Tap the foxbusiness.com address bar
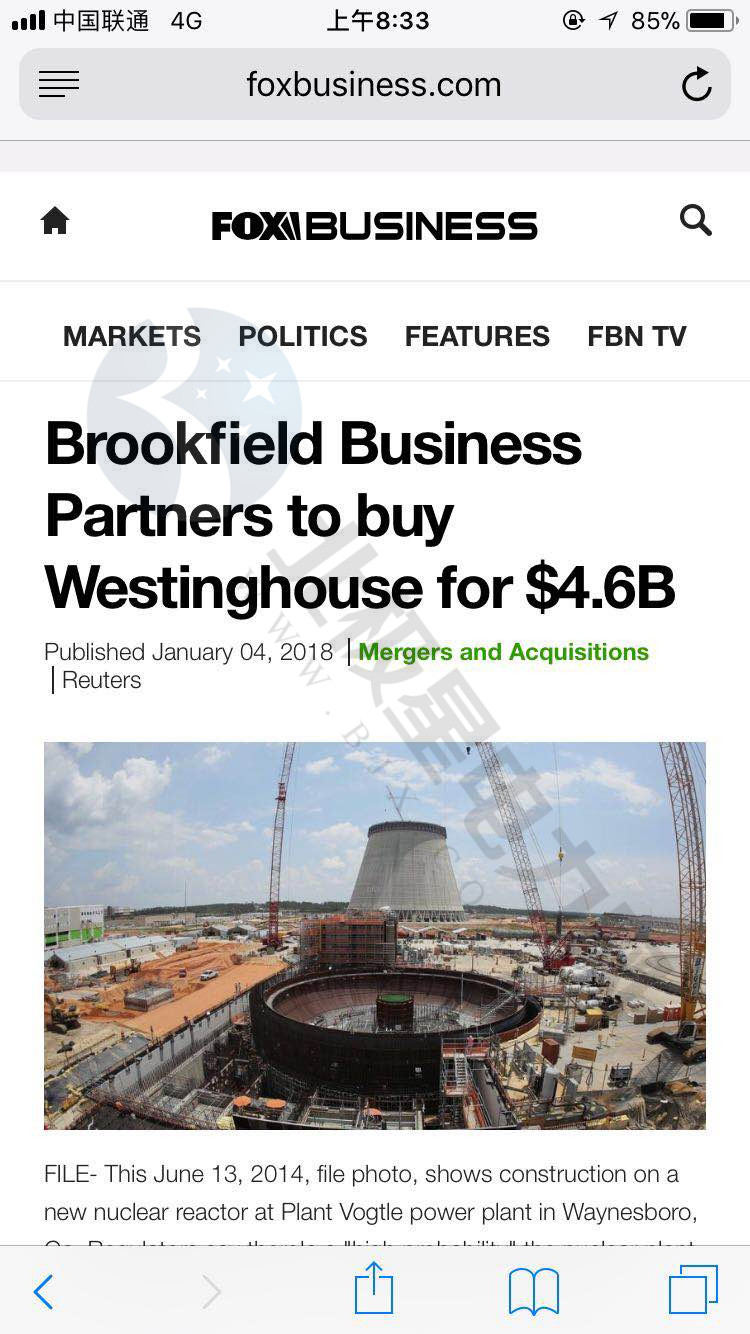This screenshot has width=750, height=1334. tap(373, 85)
